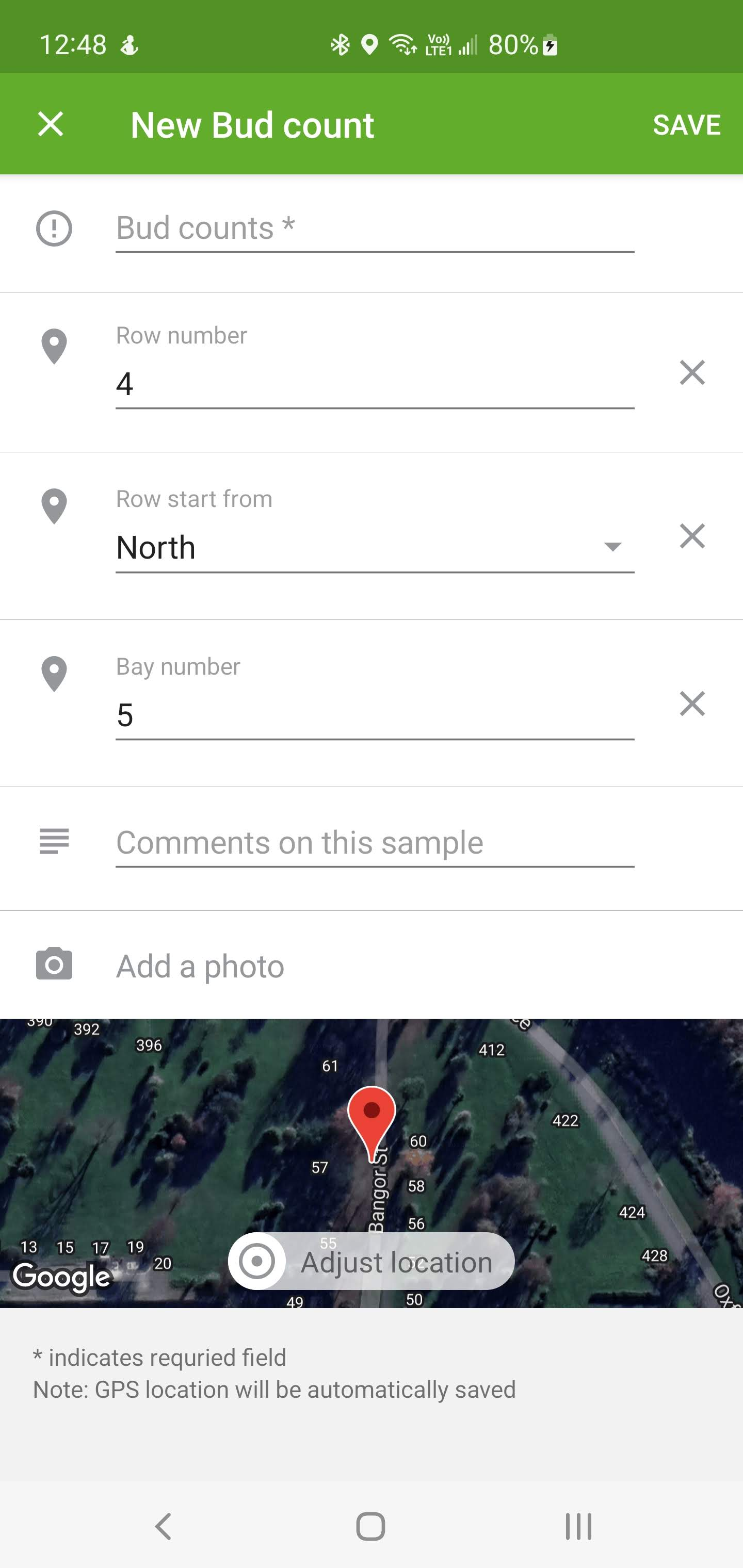Open the Row start from dropdown
The image size is (743, 1568).
tap(375, 547)
